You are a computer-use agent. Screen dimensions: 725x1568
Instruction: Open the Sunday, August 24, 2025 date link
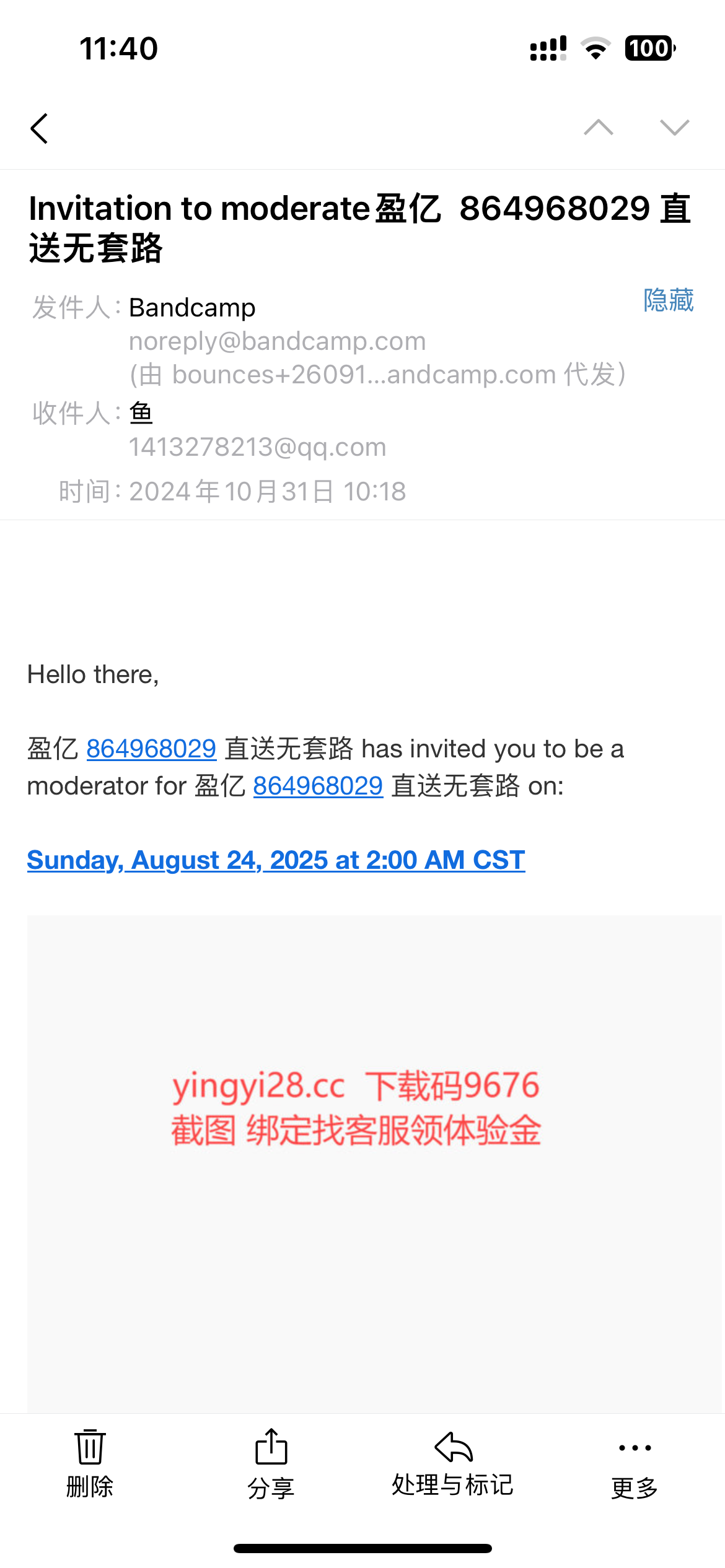click(x=276, y=860)
